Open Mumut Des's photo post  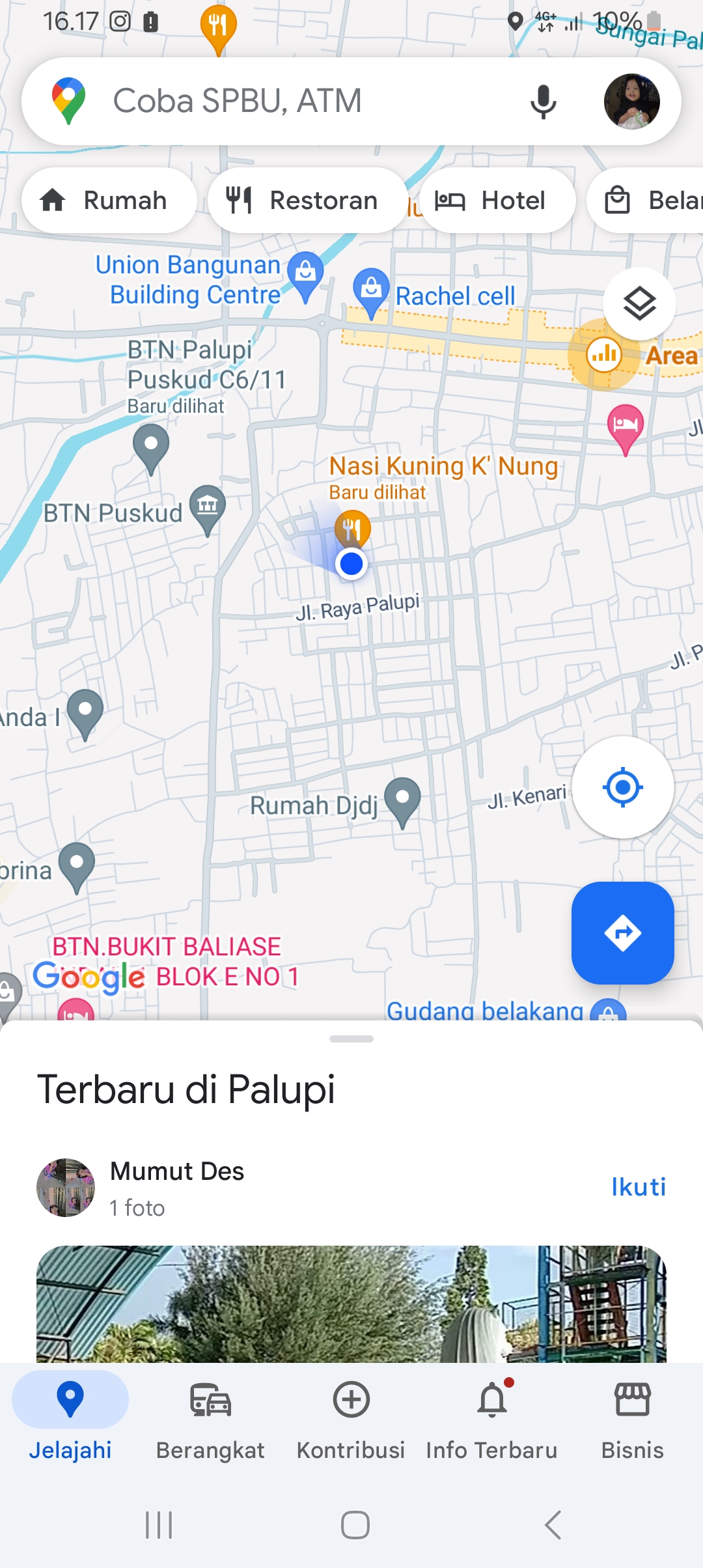point(351,1304)
